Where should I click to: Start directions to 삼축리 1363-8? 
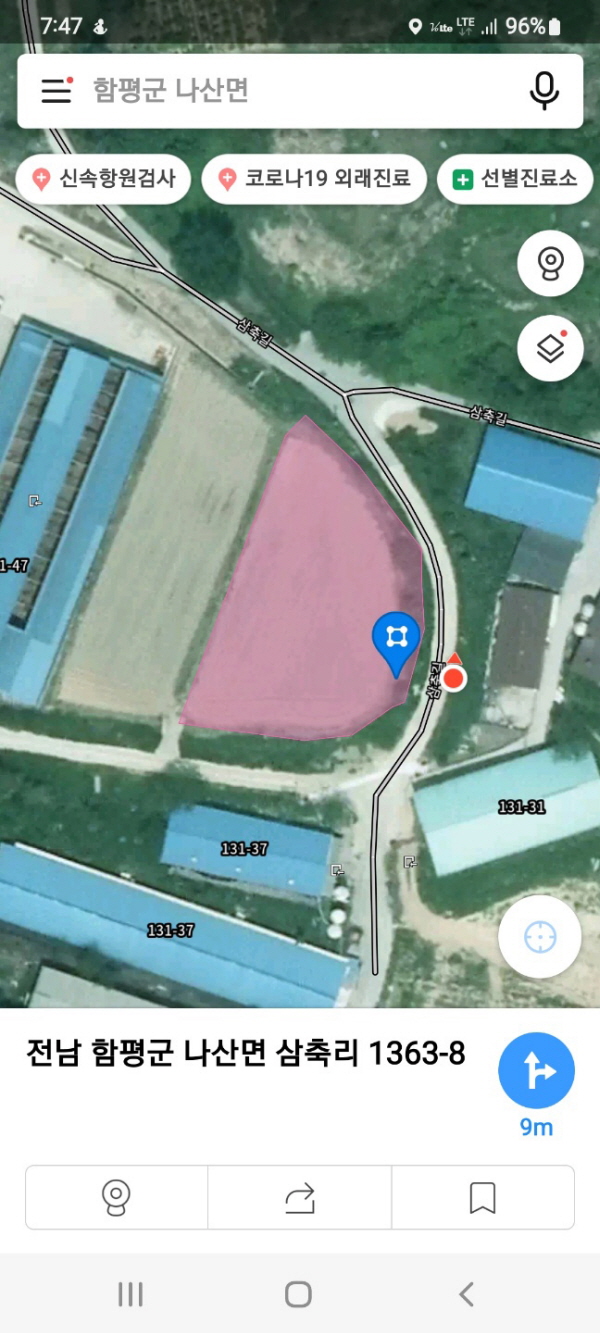click(x=537, y=1072)
